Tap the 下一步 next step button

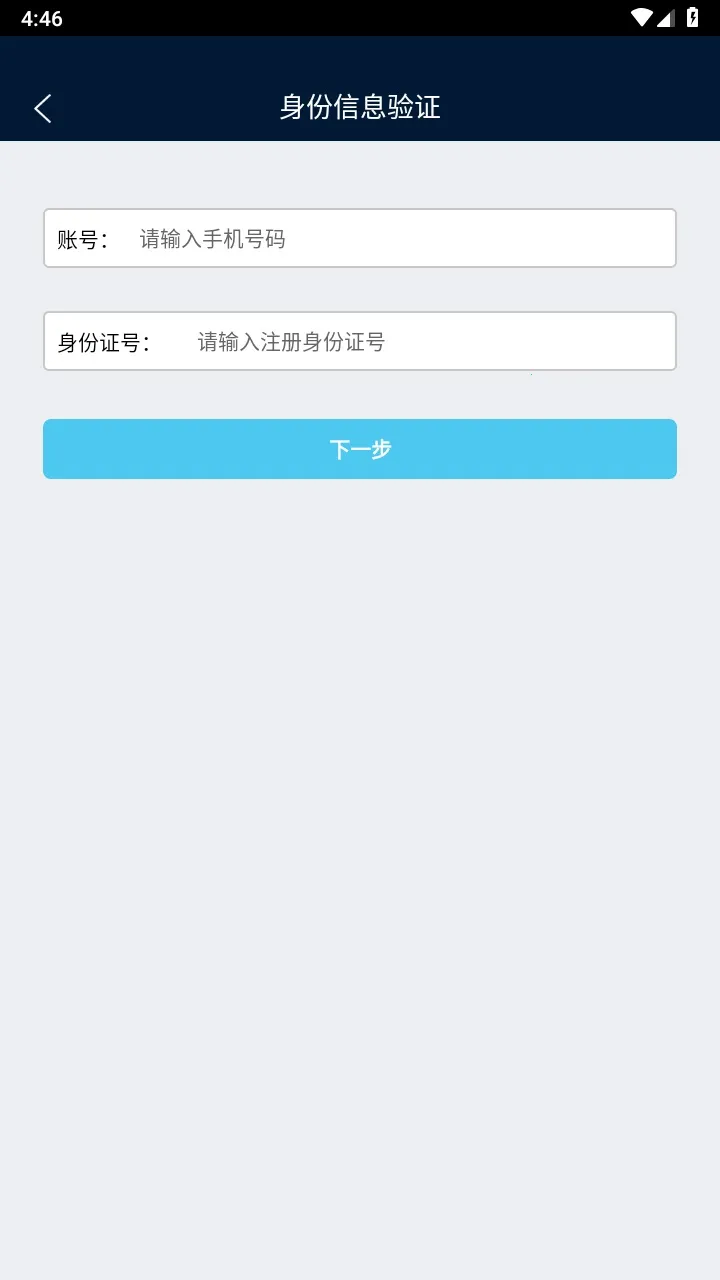[360, 449]
